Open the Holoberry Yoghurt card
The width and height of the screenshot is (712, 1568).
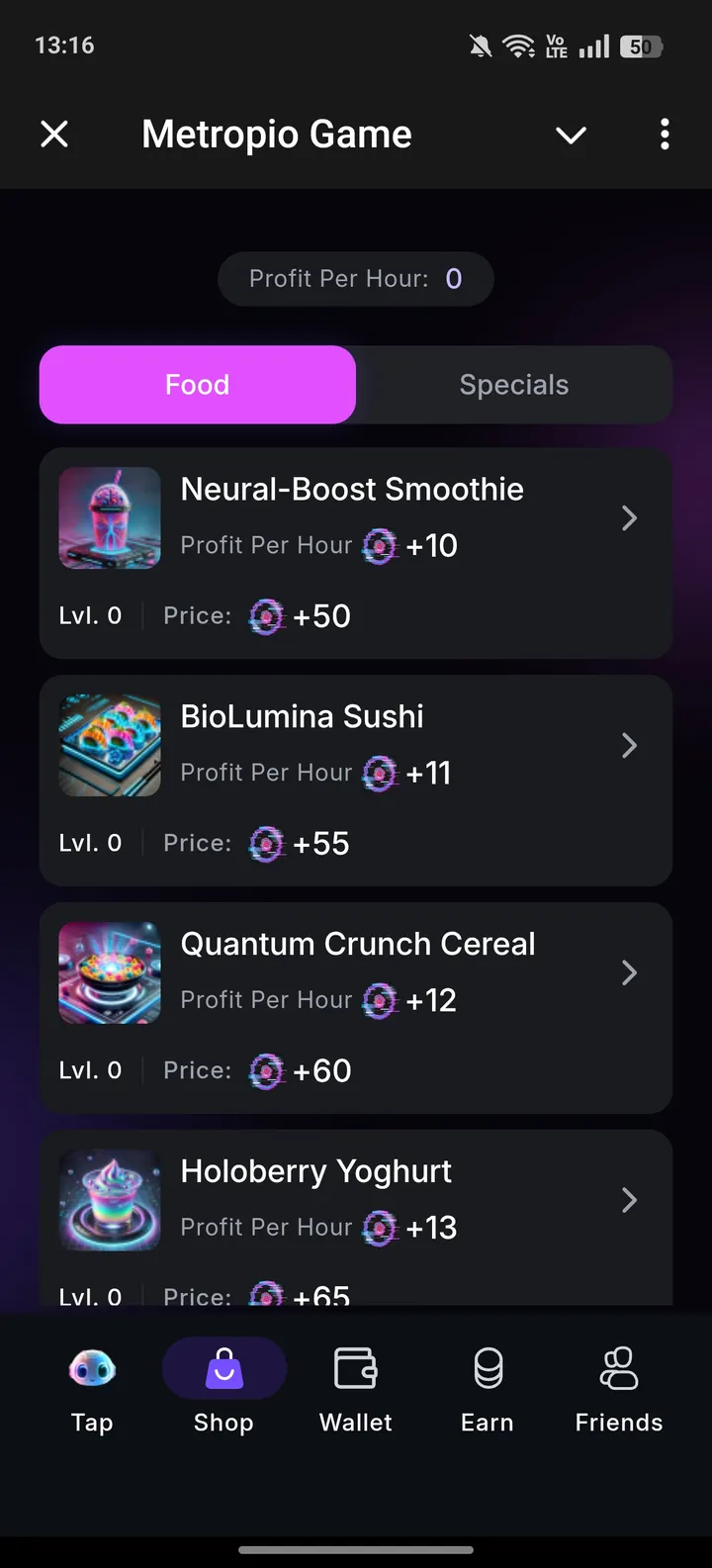(356, 1217)
